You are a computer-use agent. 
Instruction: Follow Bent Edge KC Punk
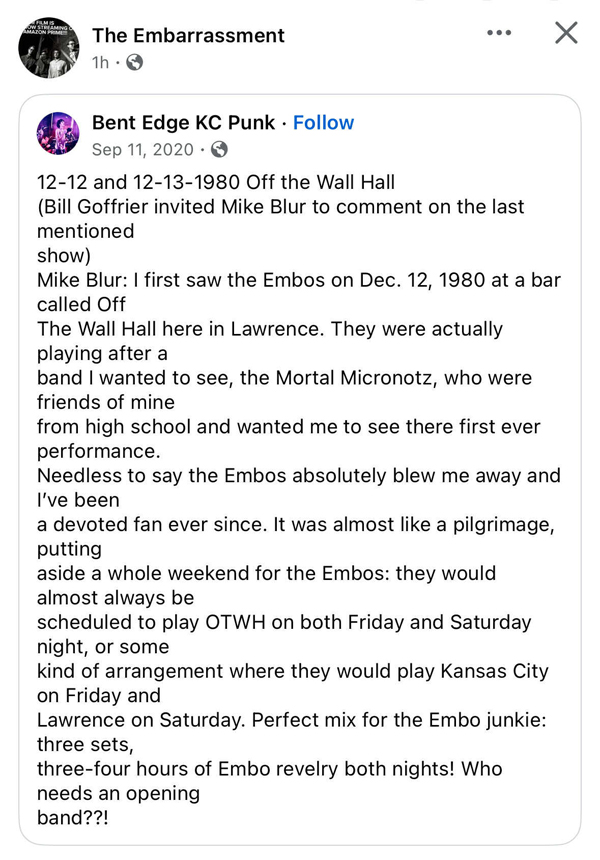323,122
